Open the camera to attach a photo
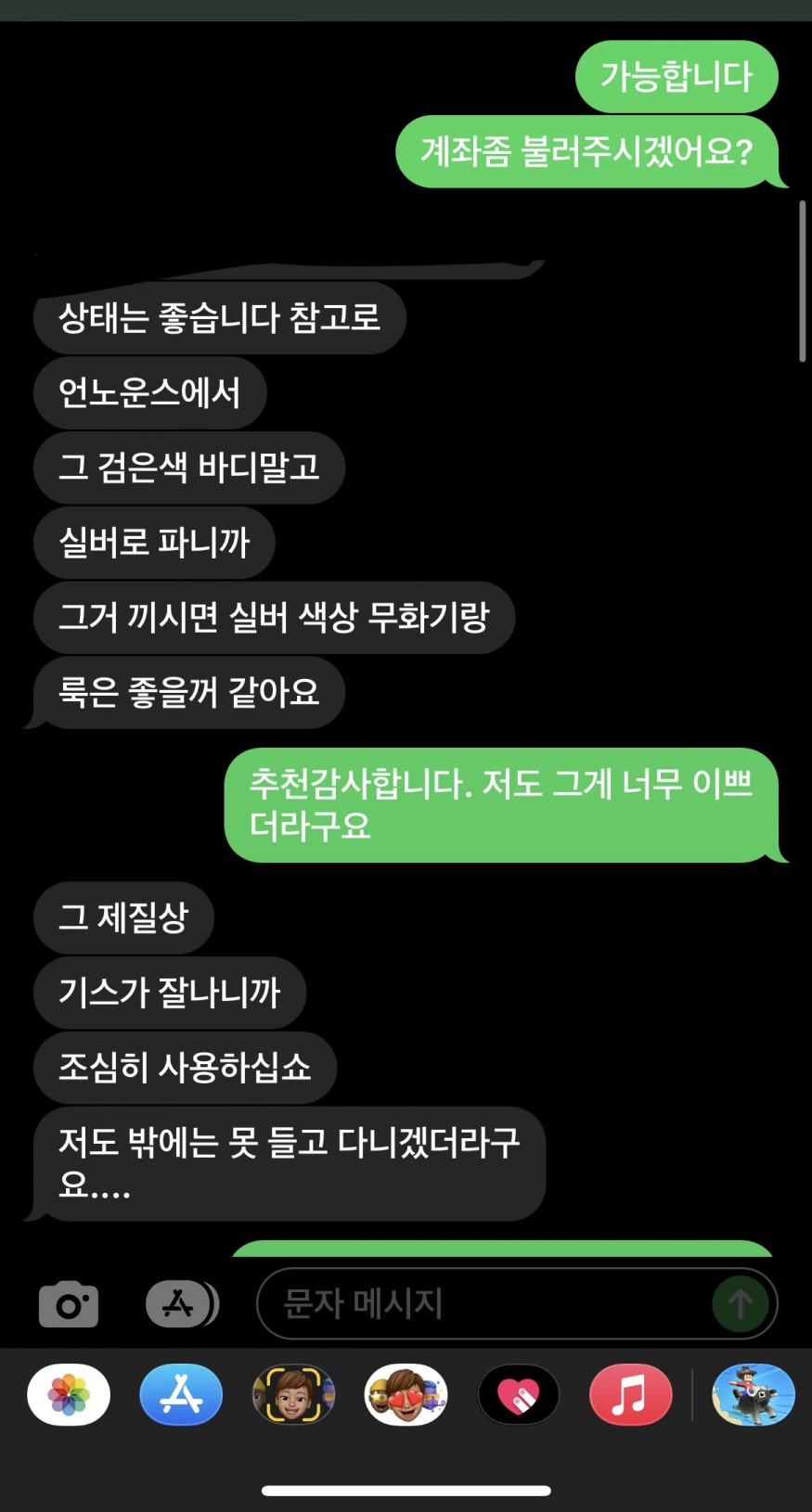This screenshot has width=812, height=1512. tap(69, 1304)
